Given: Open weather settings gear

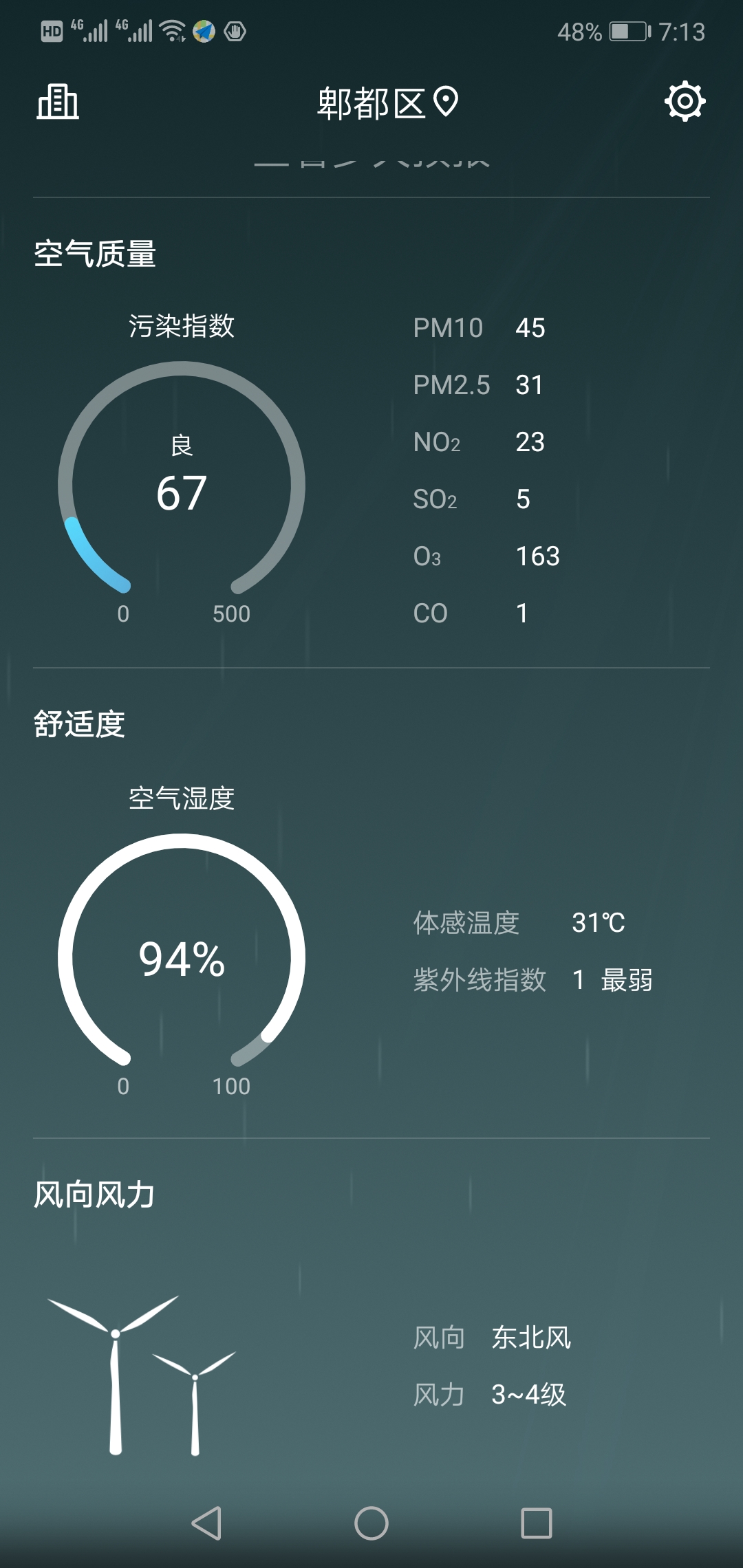Looking at the screenshot, I should click(x=685, y=102).
